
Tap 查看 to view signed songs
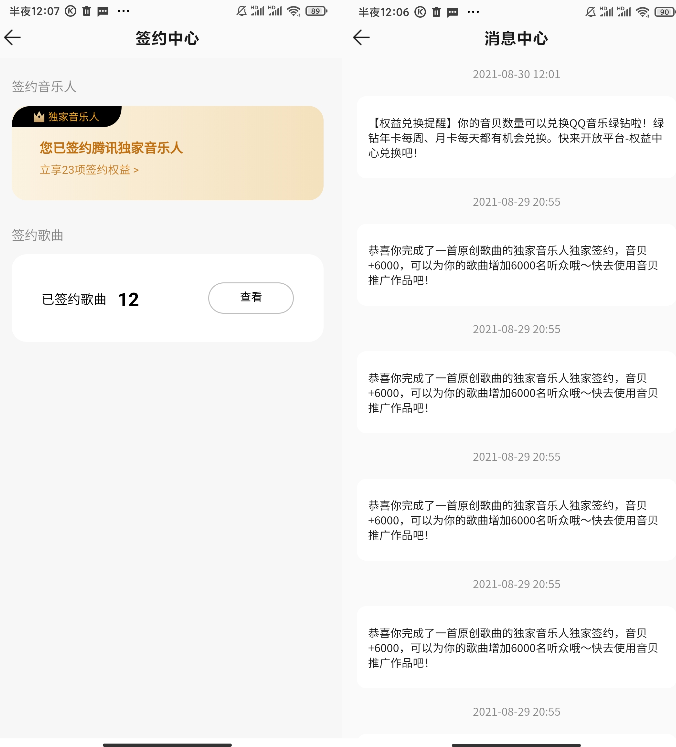tap(251, 298)
